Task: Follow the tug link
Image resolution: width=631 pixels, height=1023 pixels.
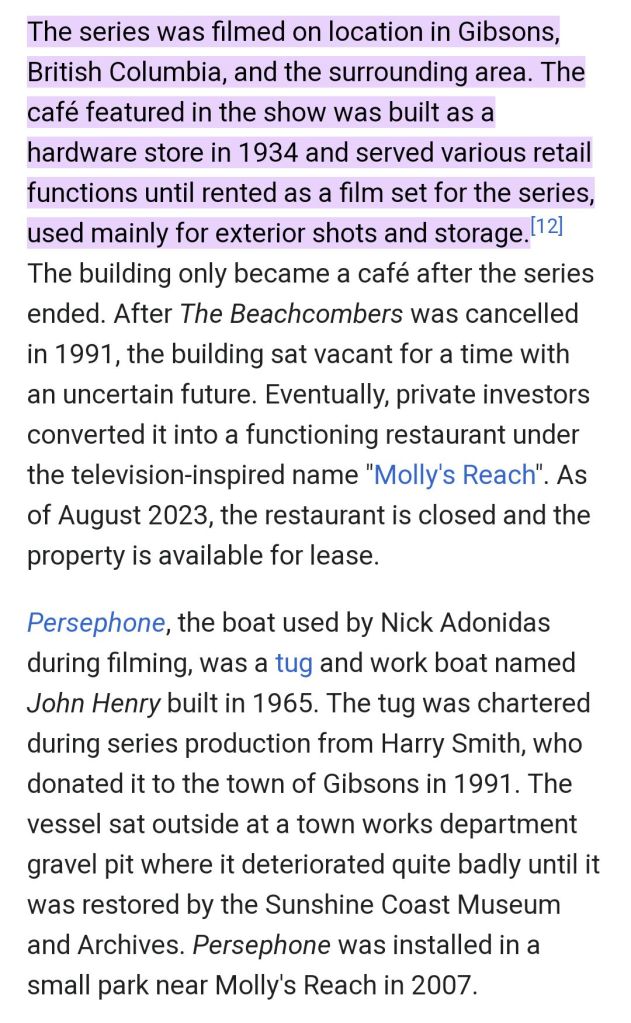Action: point(294,663)
